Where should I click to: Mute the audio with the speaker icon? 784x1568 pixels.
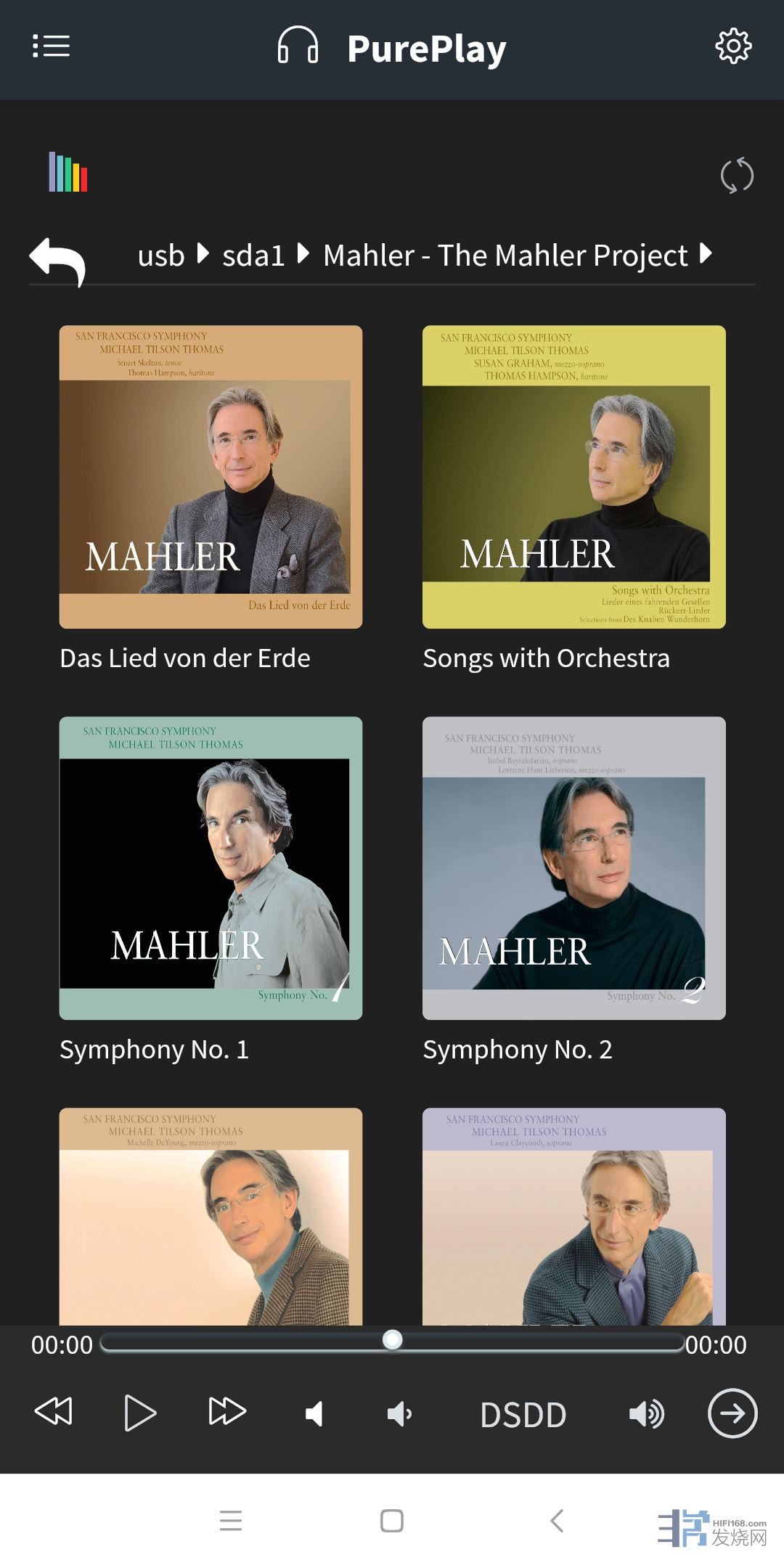(x=314, y=1413)
